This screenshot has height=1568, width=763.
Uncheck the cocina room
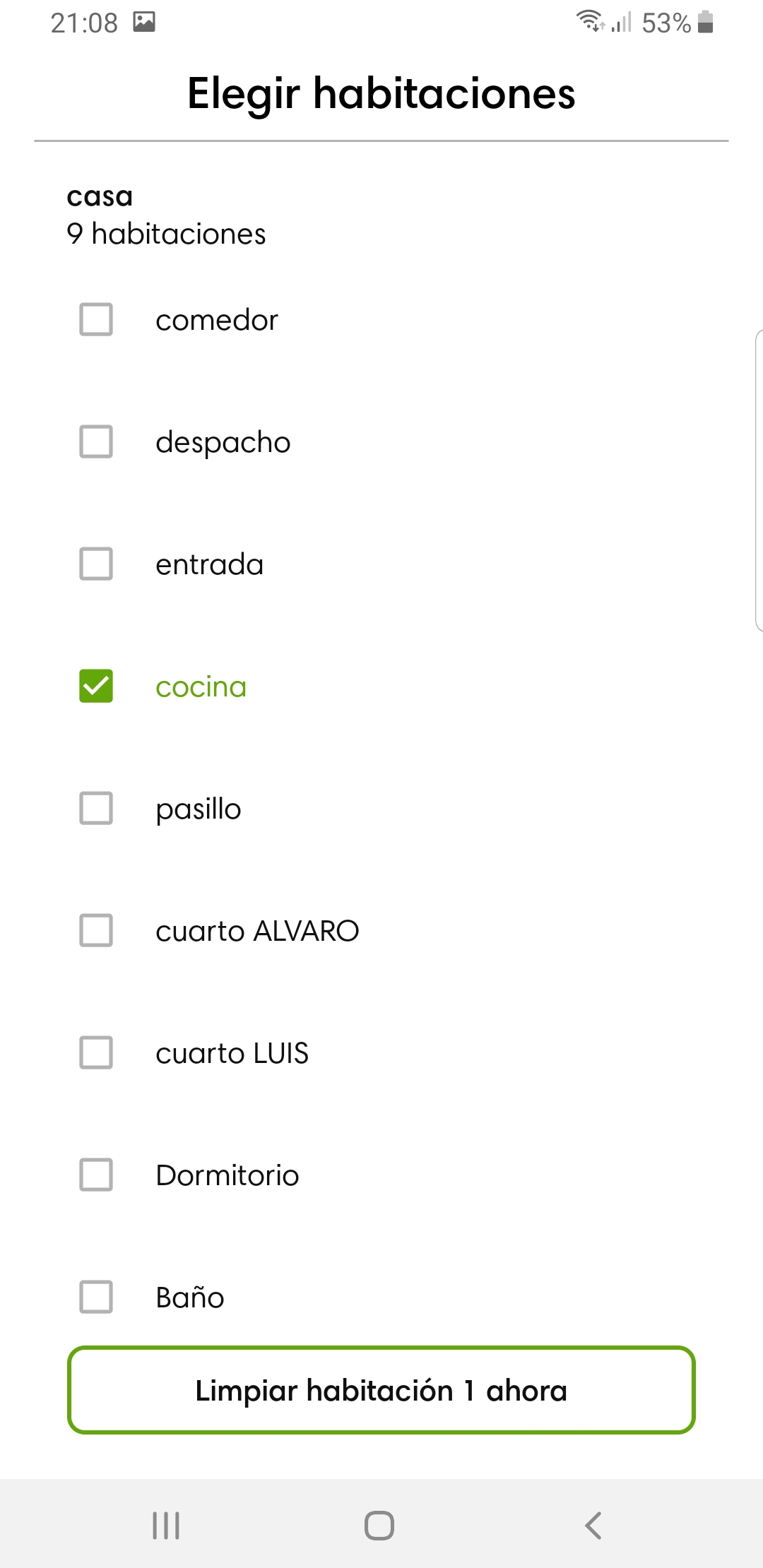point(96,686)
